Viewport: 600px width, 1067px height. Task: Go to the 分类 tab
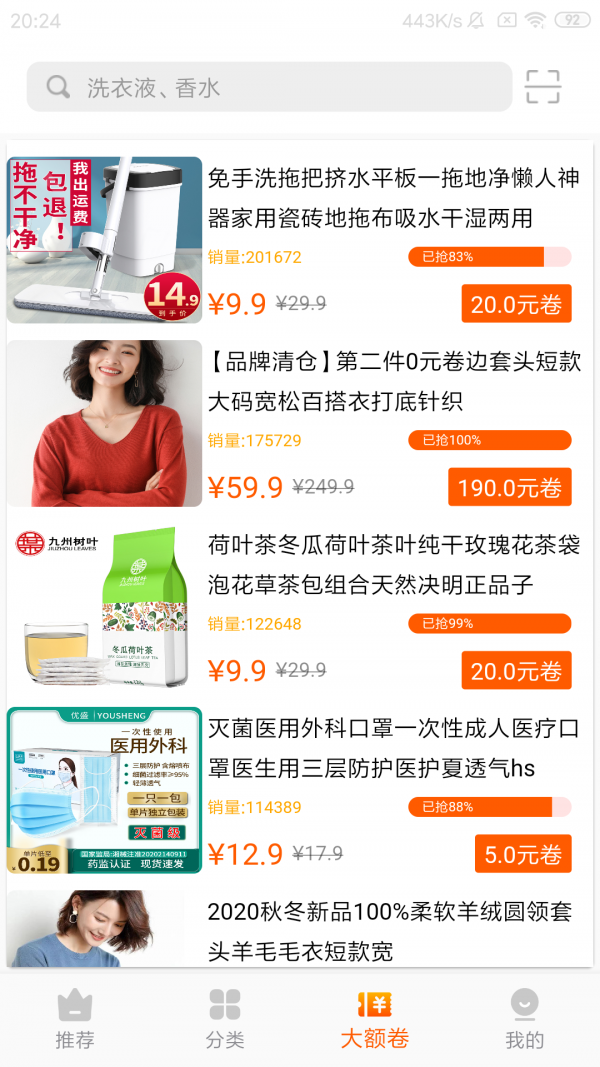point(225,1020)
